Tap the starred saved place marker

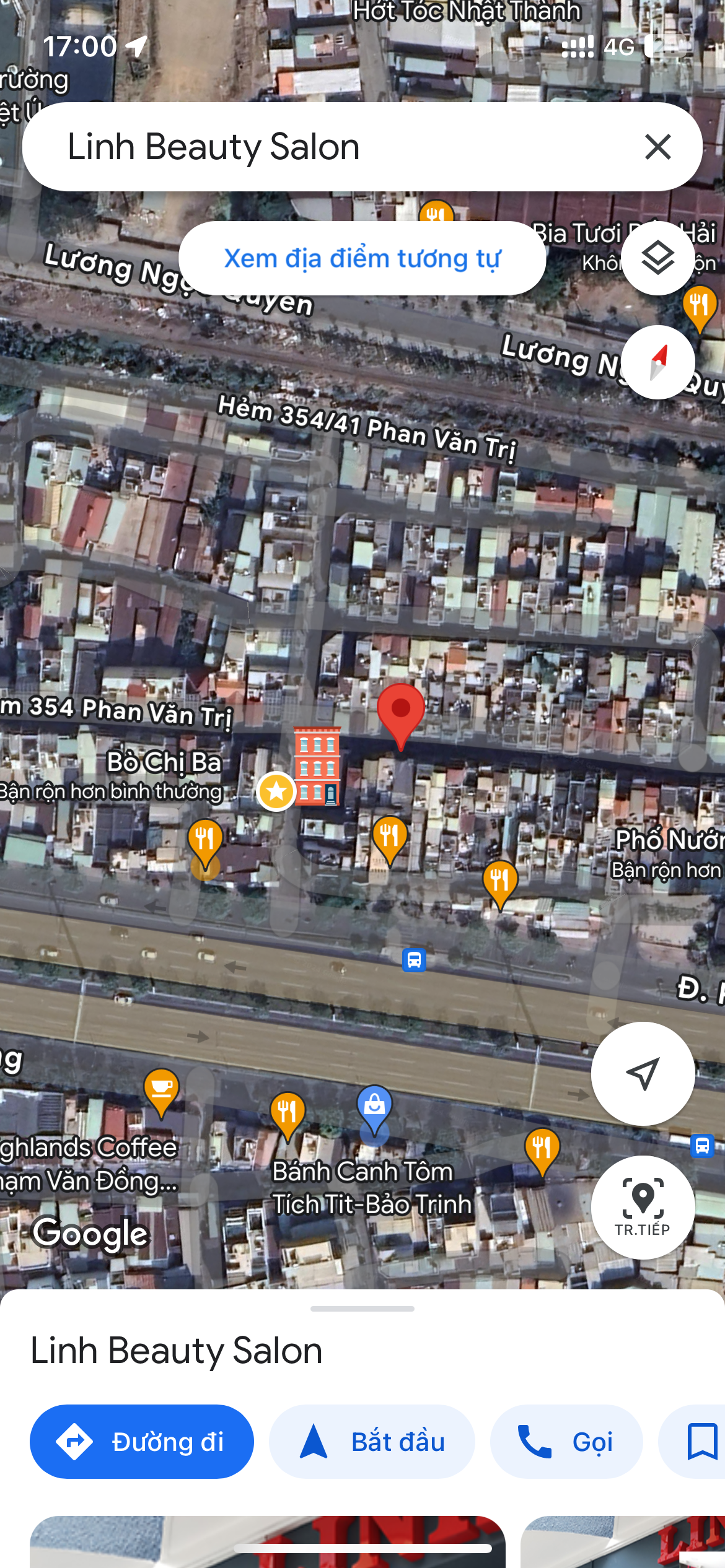click(x=276, y=791)
